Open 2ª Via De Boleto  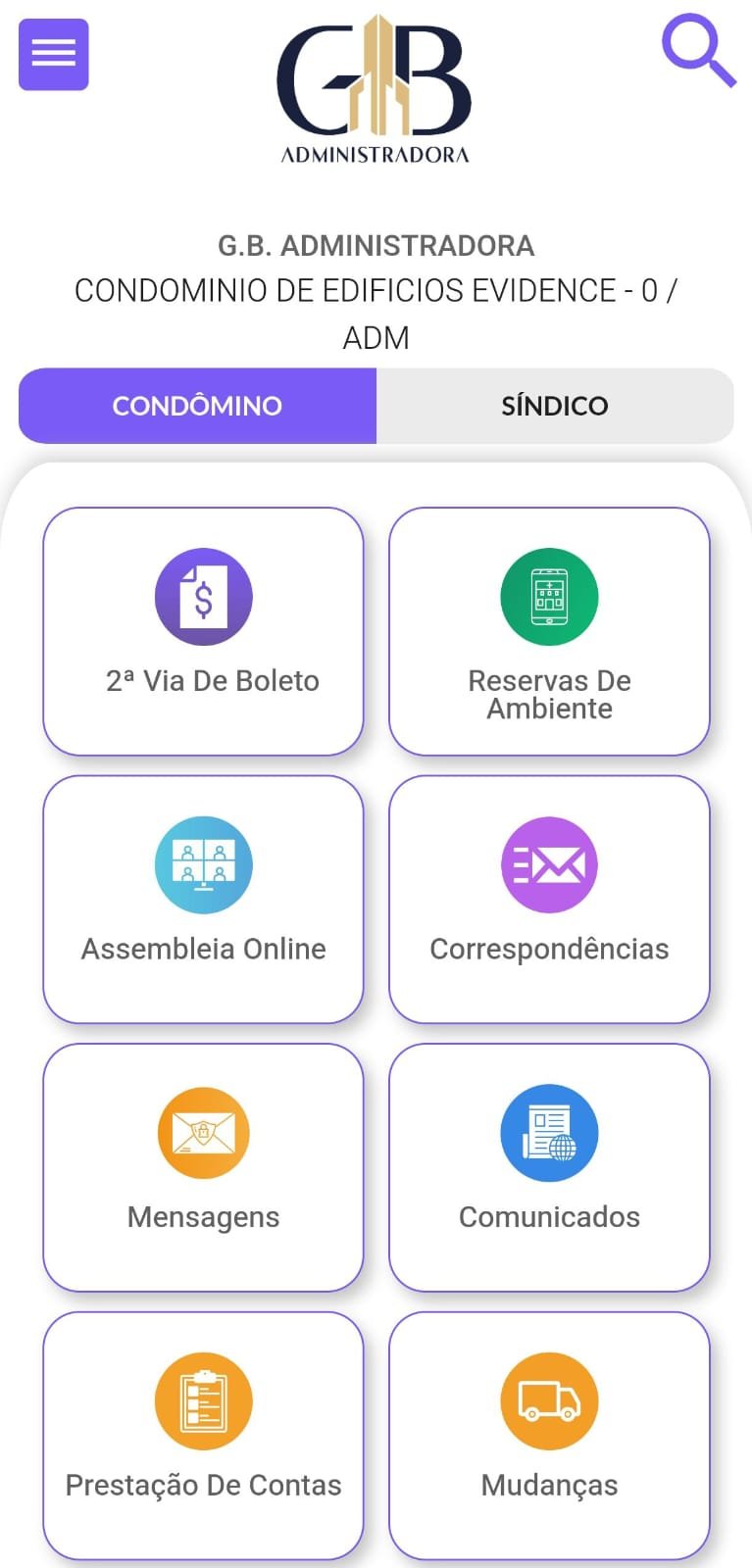[x=203, y=631]
